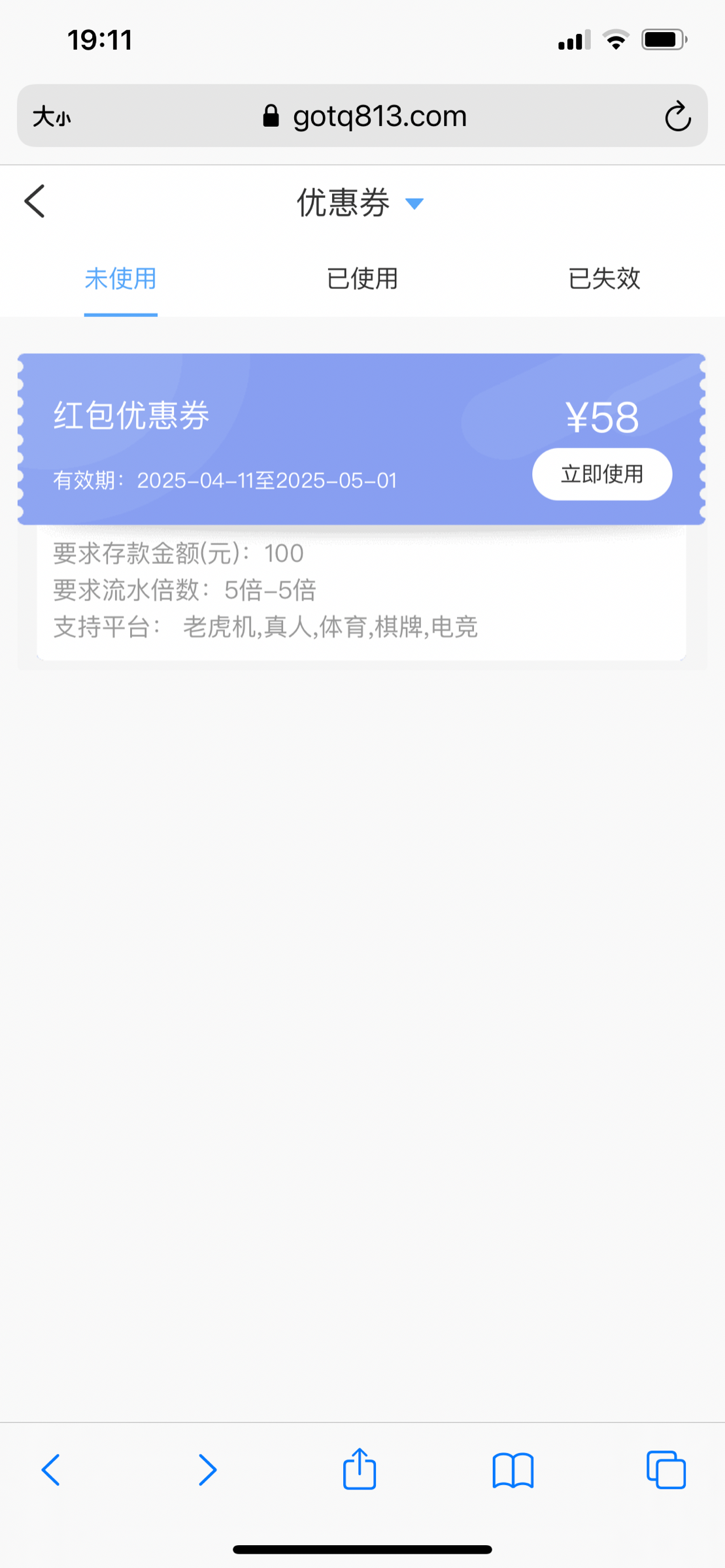Switch to the 已失效 tab
The height and width of the screenshot is (1568, 725).
(603, 279)
